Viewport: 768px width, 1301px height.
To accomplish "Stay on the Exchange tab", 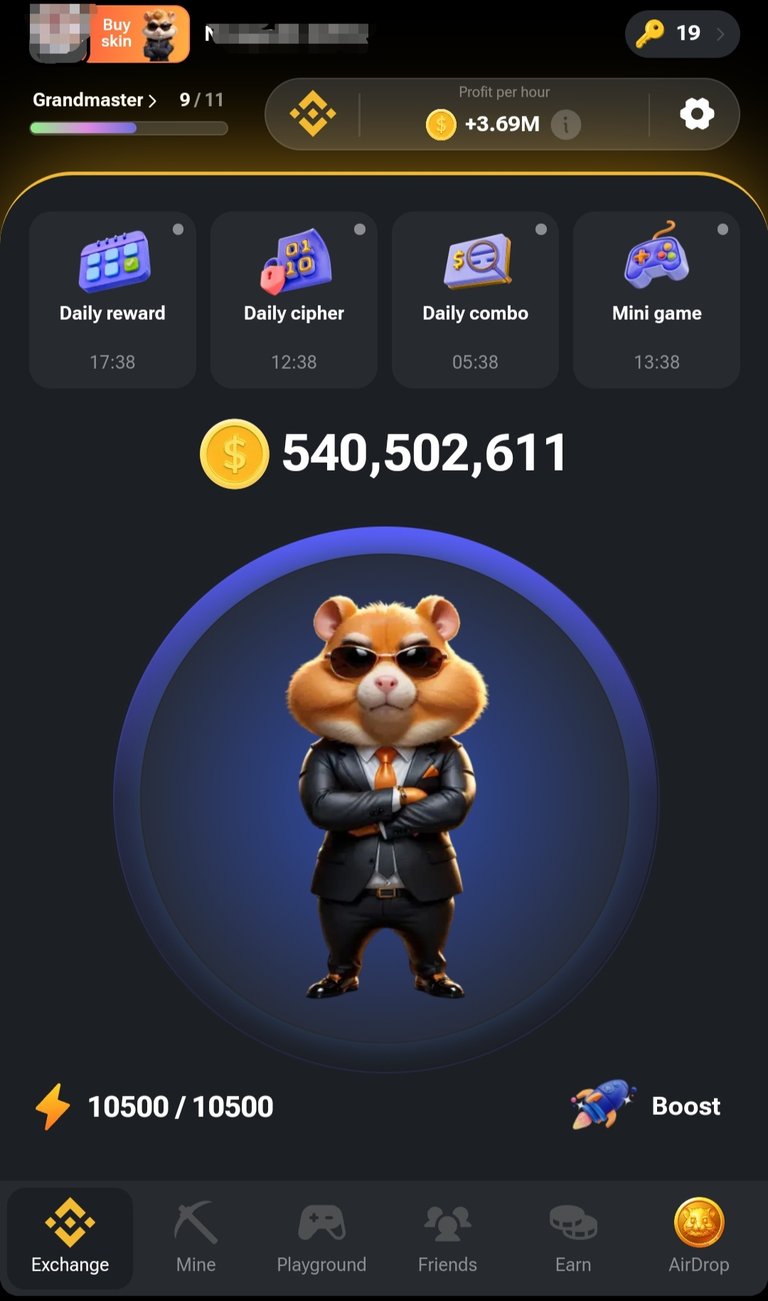I will [70, 1238].
